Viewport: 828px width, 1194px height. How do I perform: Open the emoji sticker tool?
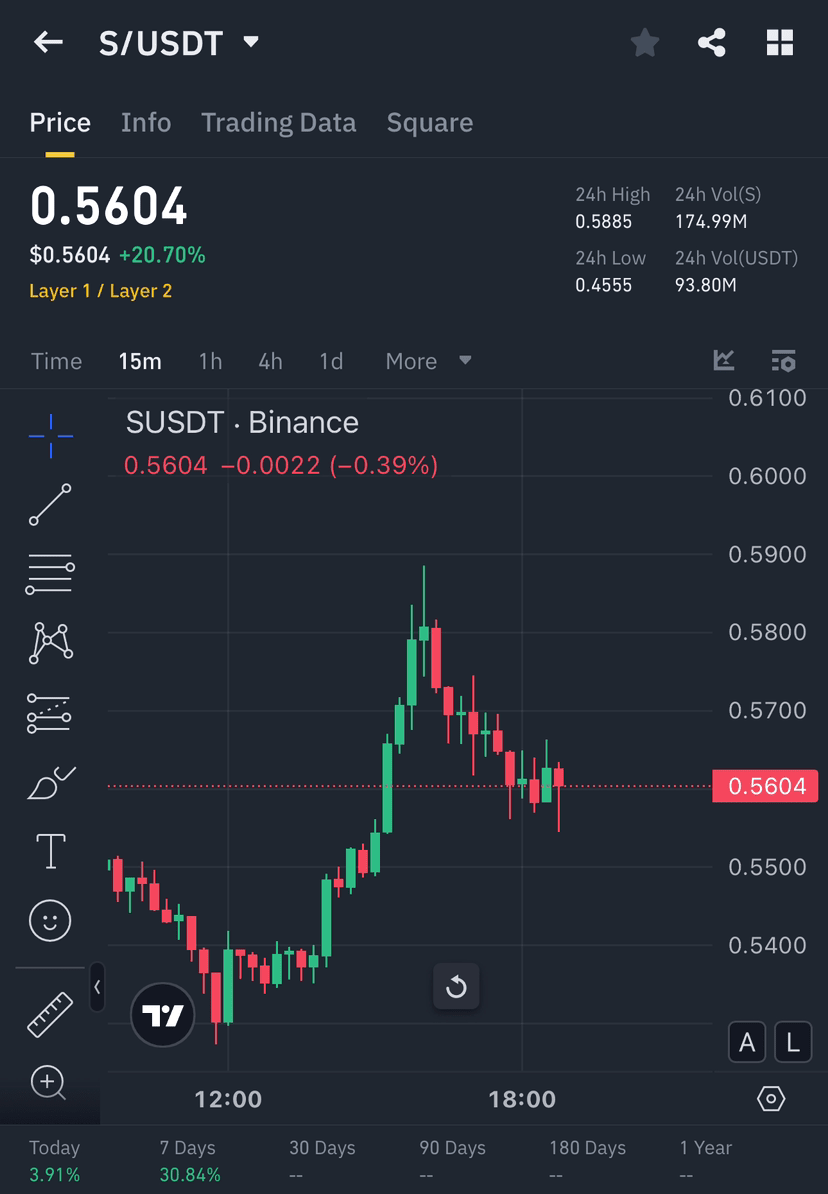coord(47,919)
